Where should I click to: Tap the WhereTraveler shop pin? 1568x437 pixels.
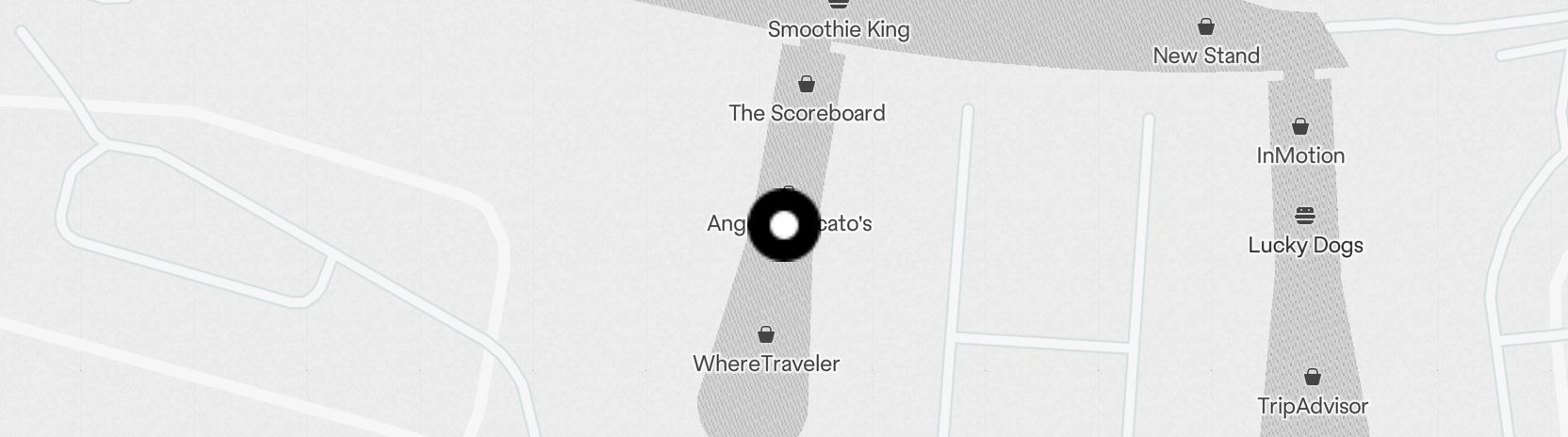(x=766, y=334)
